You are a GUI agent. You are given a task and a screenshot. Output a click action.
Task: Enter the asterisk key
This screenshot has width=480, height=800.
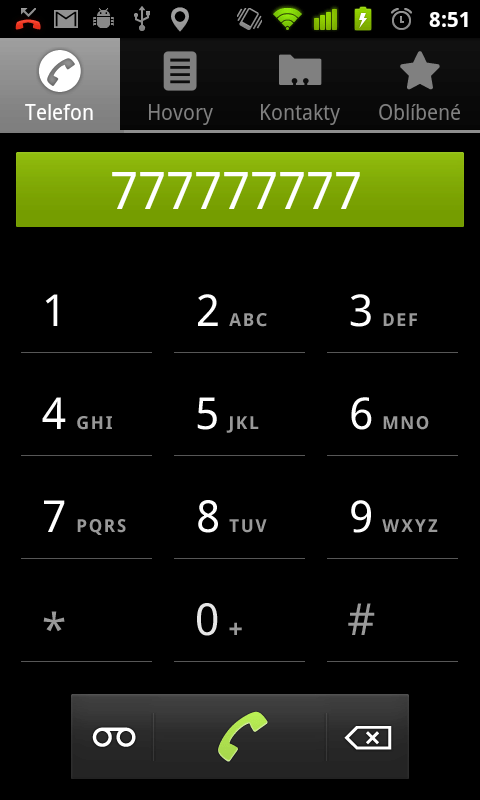[x=86, y=620]
